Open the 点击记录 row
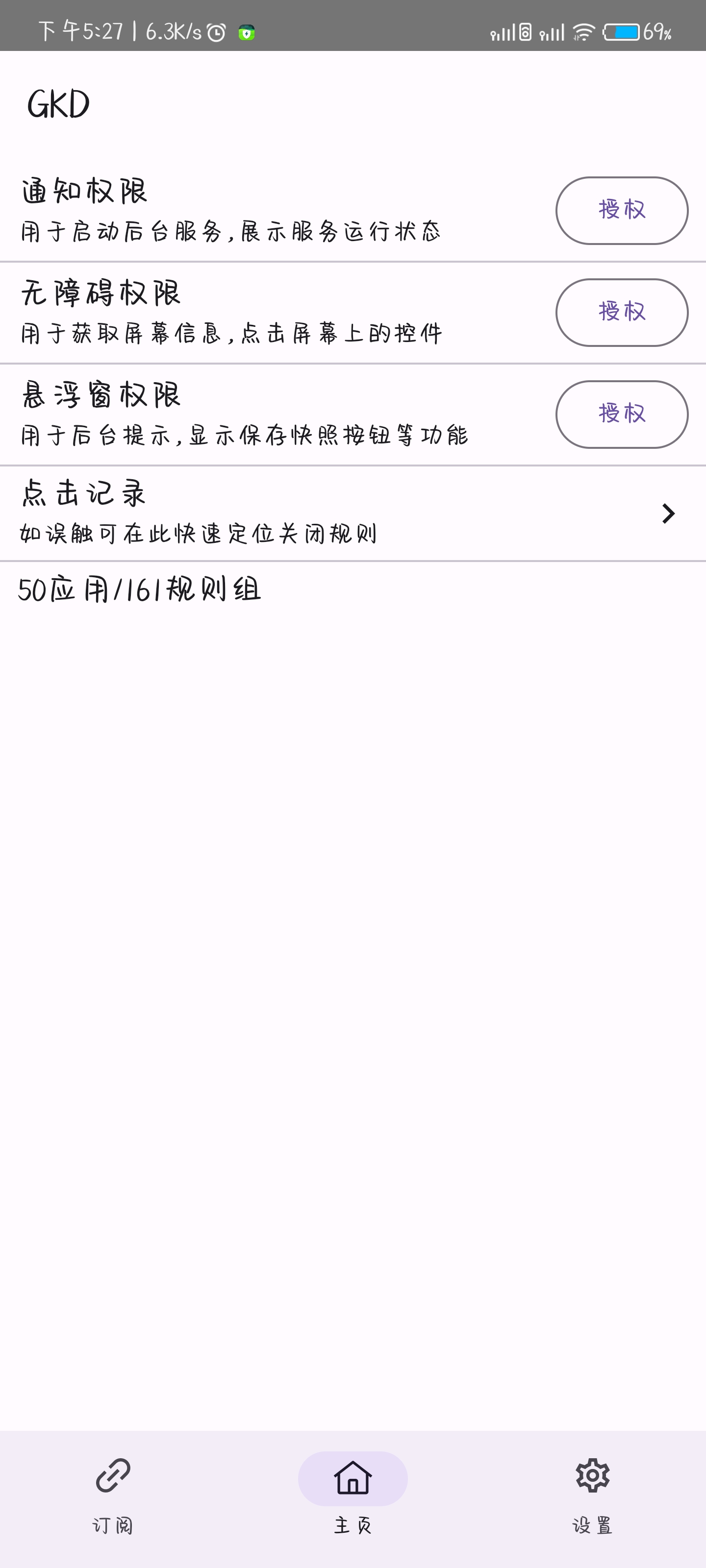The image size is (706, 1568). click(x=353, y=513)
